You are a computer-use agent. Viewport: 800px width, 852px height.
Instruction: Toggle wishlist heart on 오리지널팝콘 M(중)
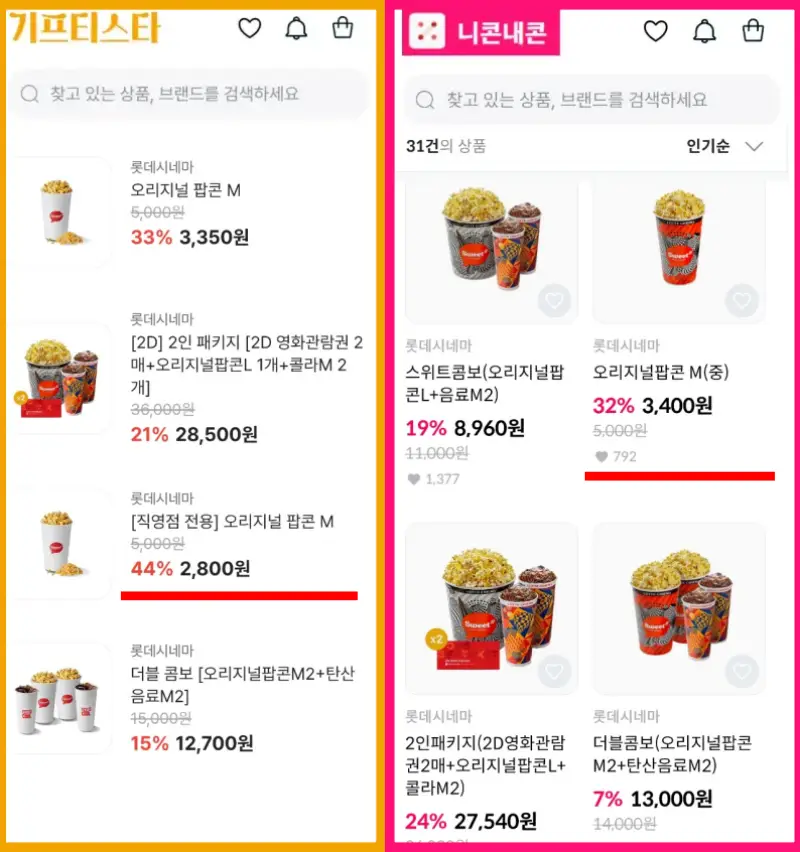coord(742,300)
